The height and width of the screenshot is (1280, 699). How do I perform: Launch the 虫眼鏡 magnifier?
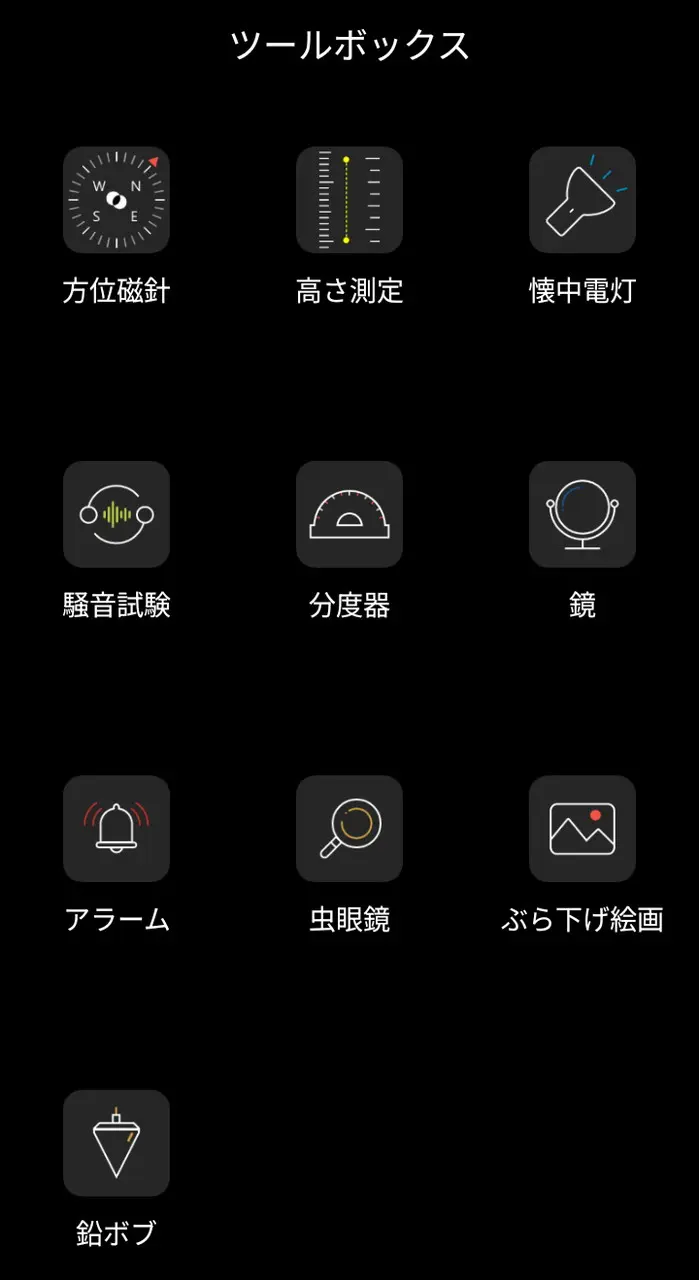point(349,828)
